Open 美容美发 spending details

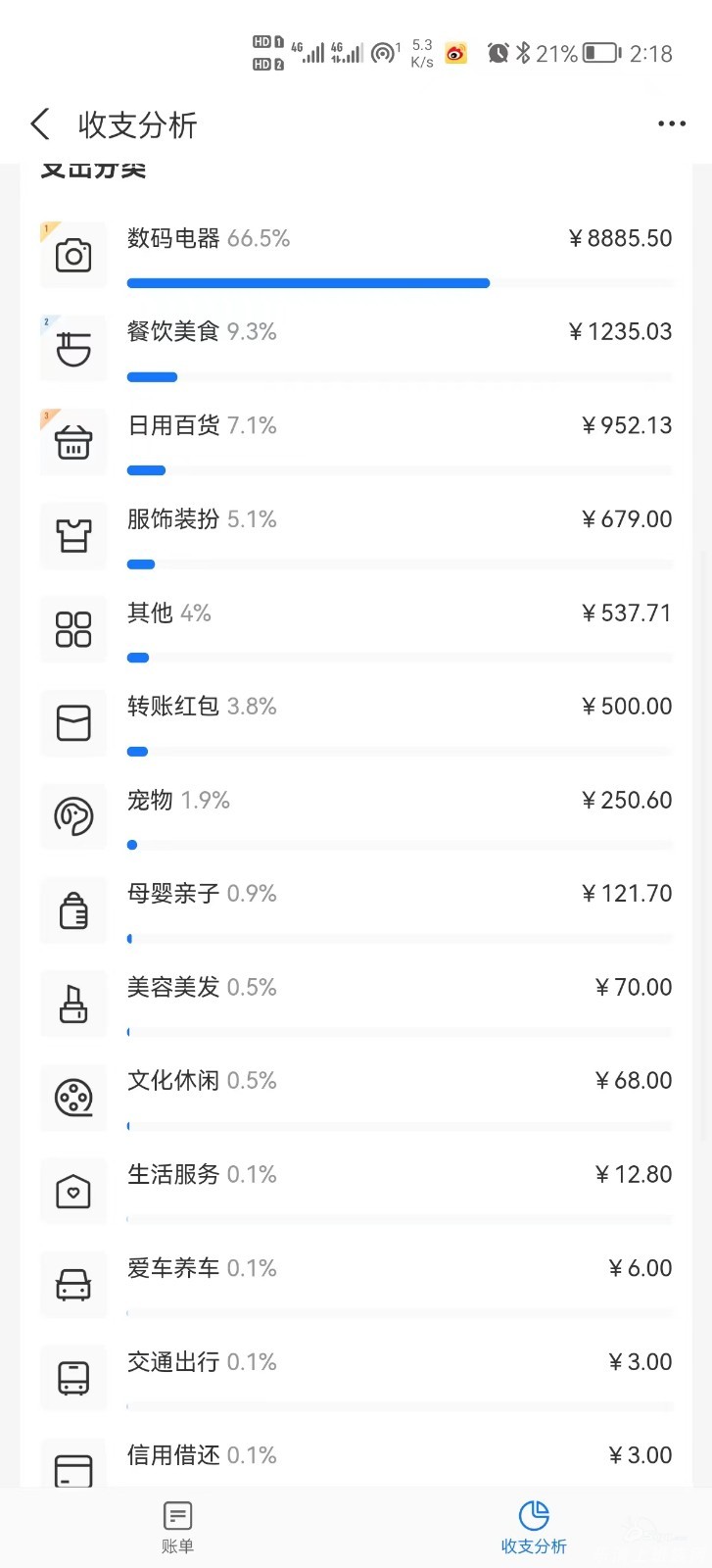(356, 1004)
